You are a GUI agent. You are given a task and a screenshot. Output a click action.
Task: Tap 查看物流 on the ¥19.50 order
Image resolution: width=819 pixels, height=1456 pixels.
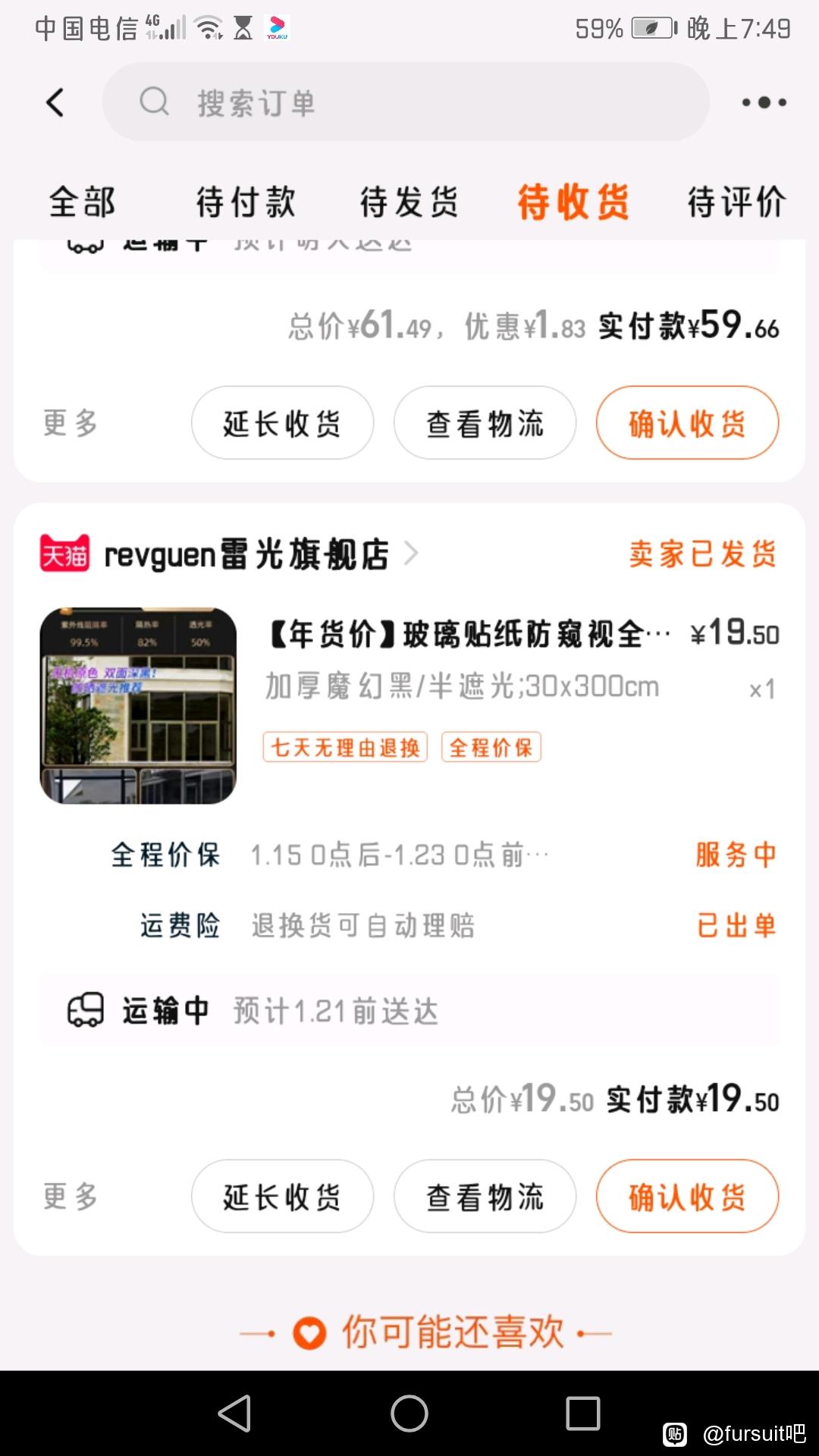coord(485,1197)
